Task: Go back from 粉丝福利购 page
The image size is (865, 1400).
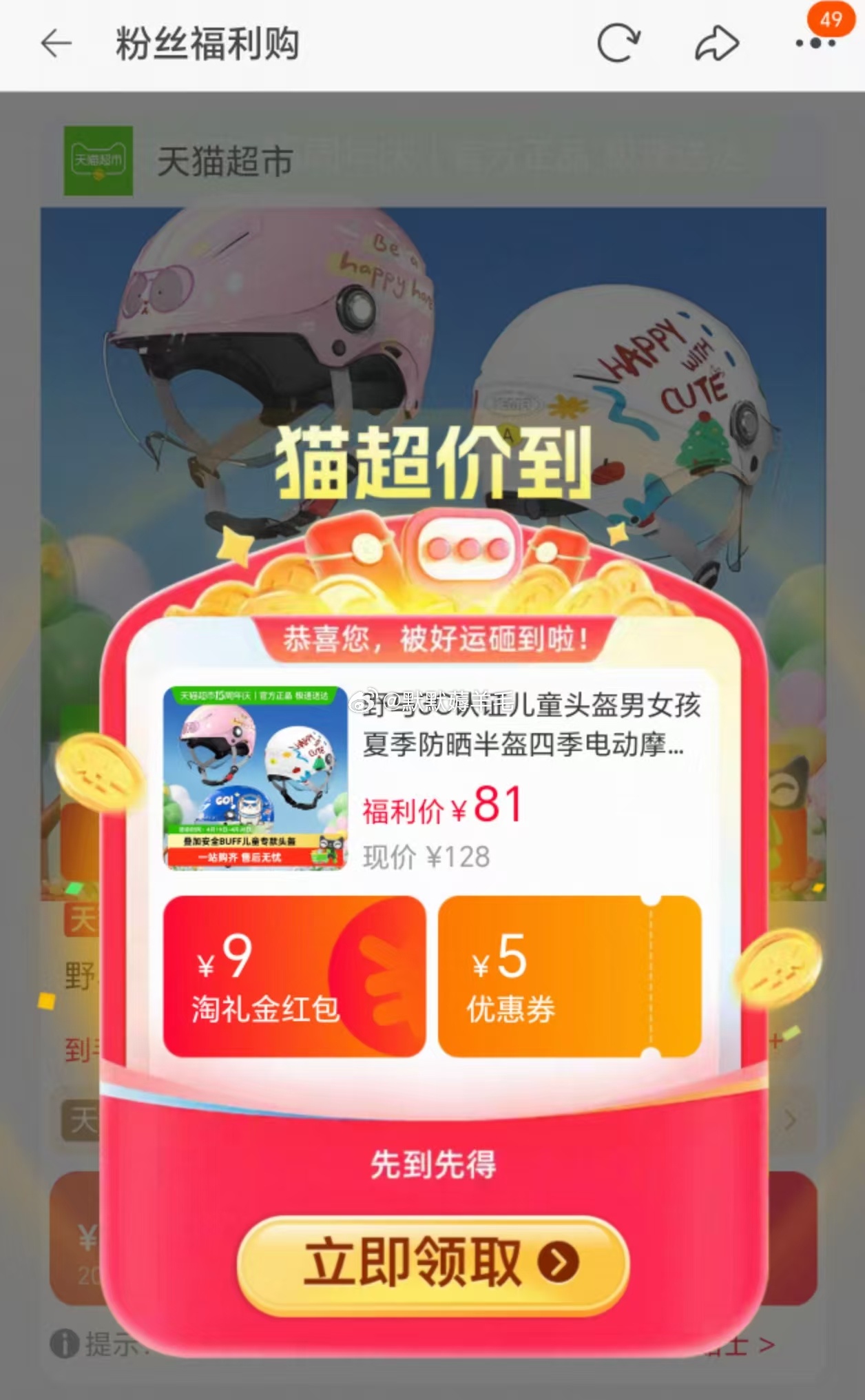Action: pyautogui.click(x=56, y=44)
